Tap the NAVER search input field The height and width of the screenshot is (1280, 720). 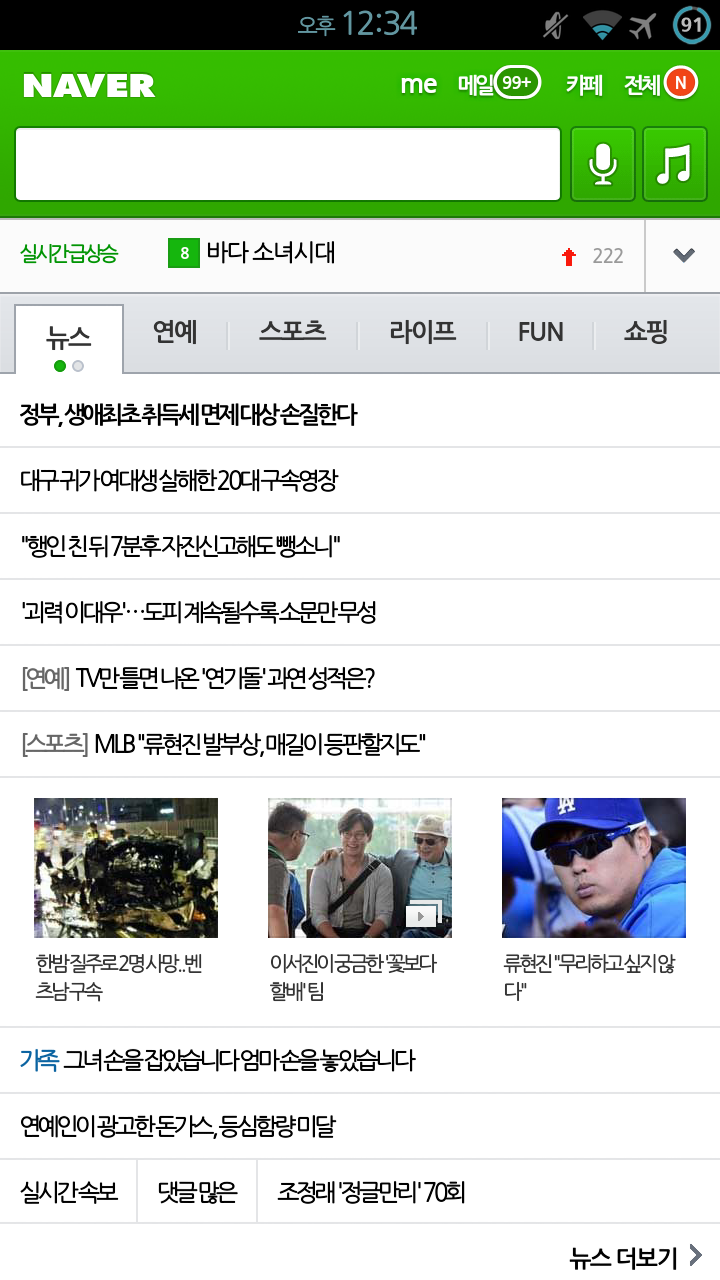click(288, 164)
